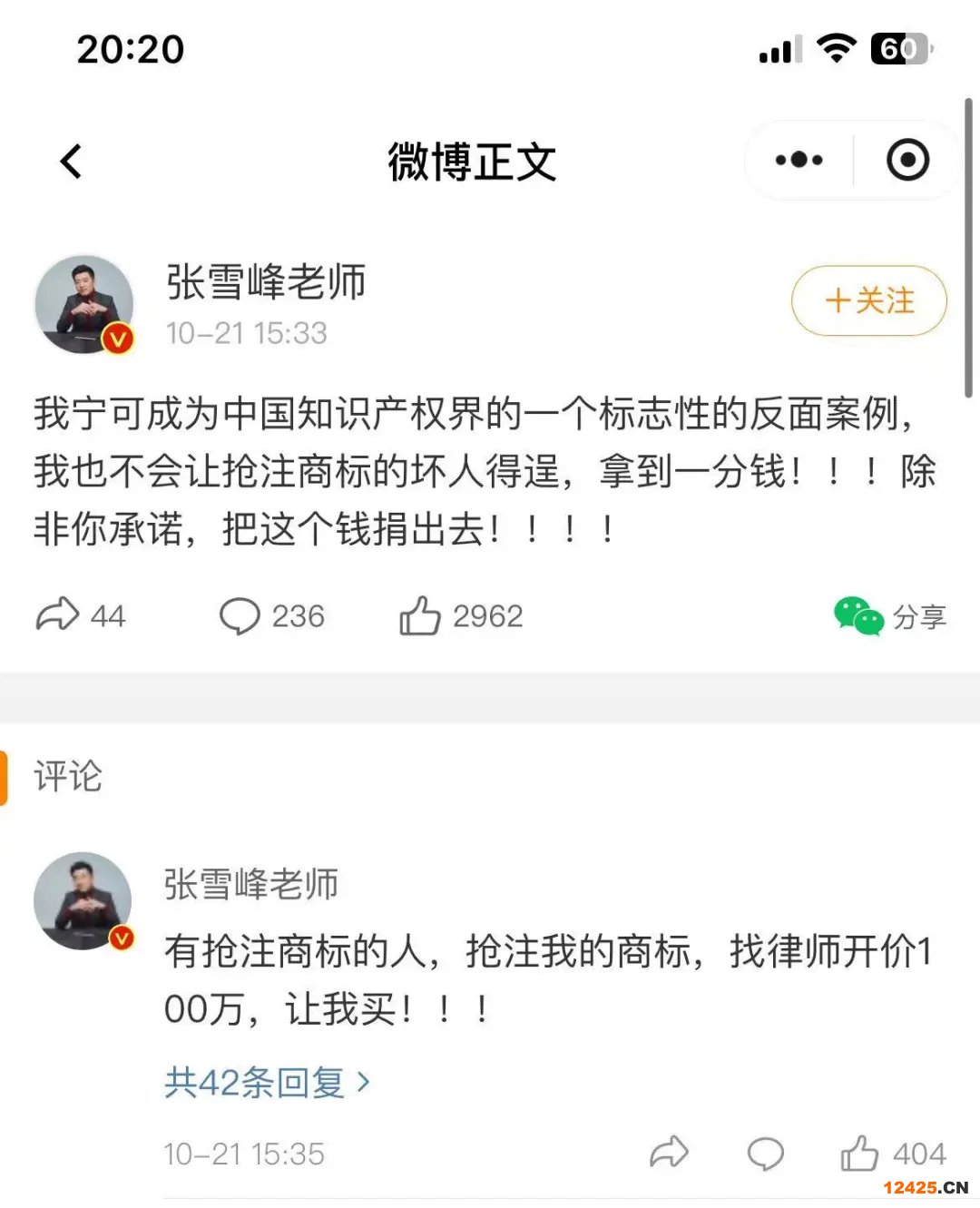Follow 张雪峰老师 with the 关注 button
980x1208 pixels.
click(868, 300)
